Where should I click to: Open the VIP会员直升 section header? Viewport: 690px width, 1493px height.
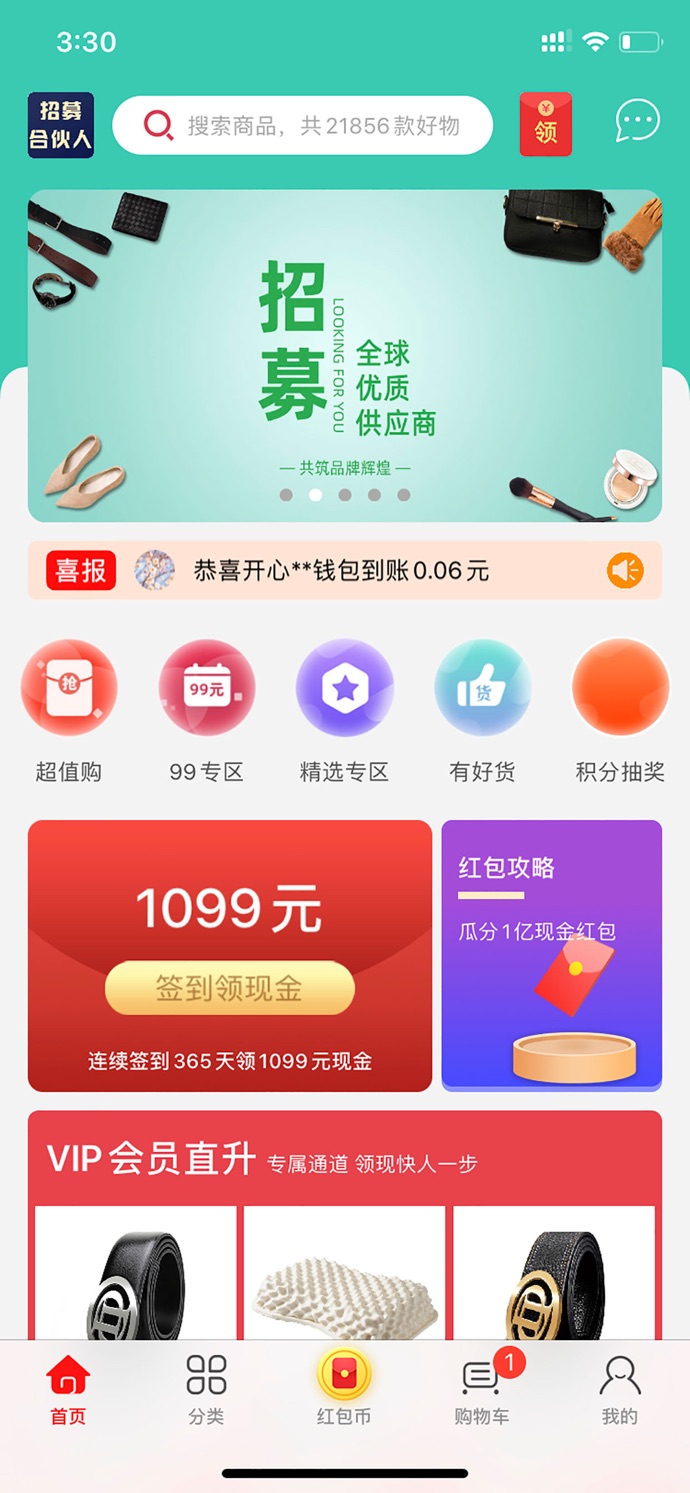pos(152,1160)
